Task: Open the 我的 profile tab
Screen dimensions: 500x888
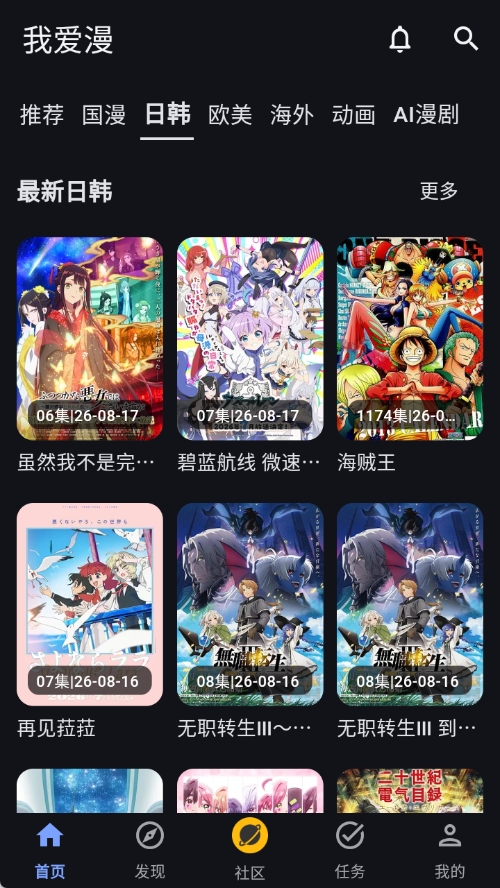Action: 450,851
